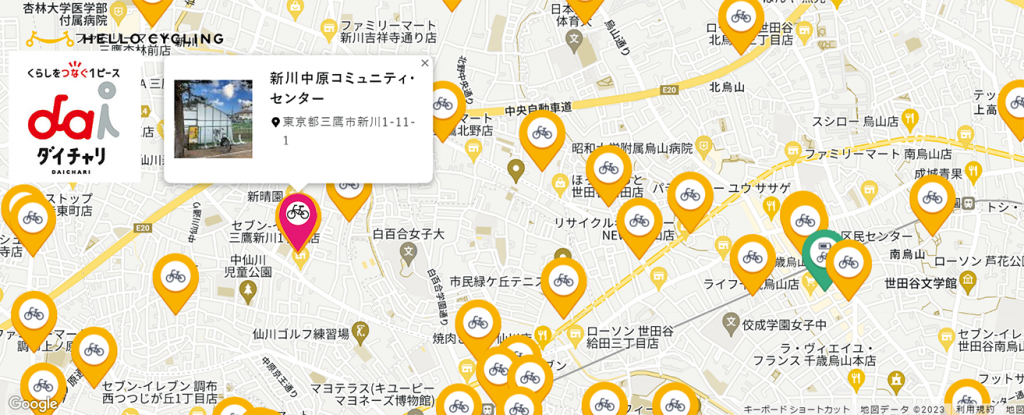Tap the bike pin at 市民緑ヶ丘テニス

tap(563, 281)
